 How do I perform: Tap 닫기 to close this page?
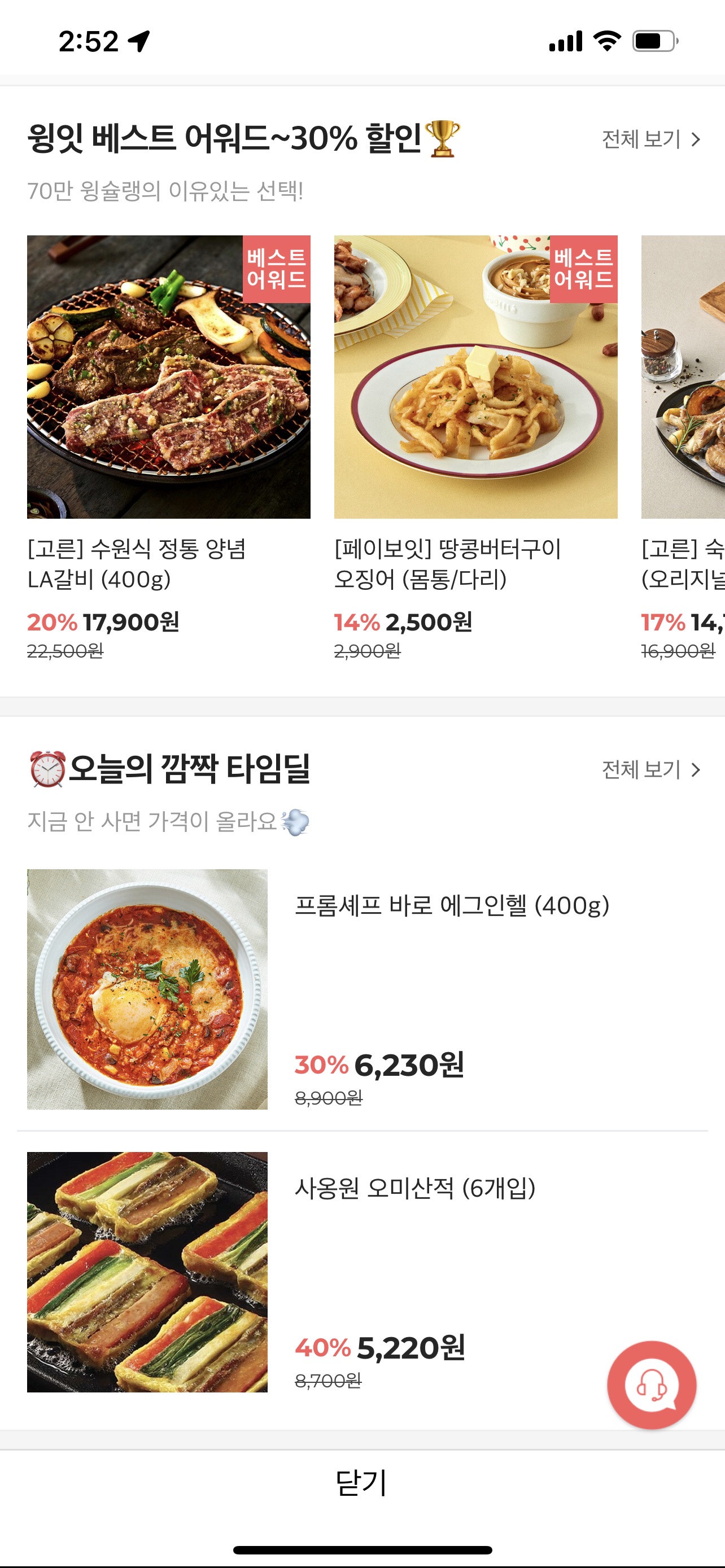[361, 1482]
